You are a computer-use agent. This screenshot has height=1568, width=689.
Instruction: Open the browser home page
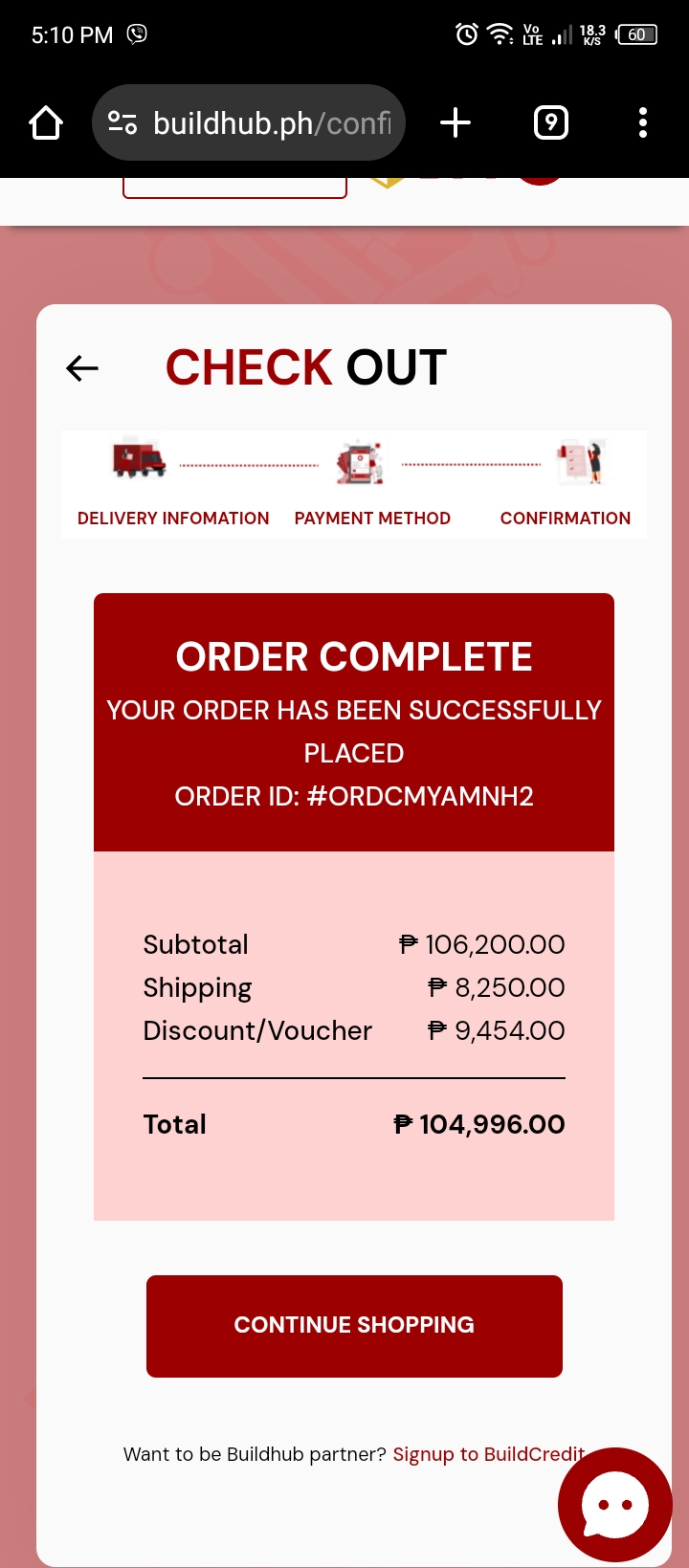click(x=46, y=122)
